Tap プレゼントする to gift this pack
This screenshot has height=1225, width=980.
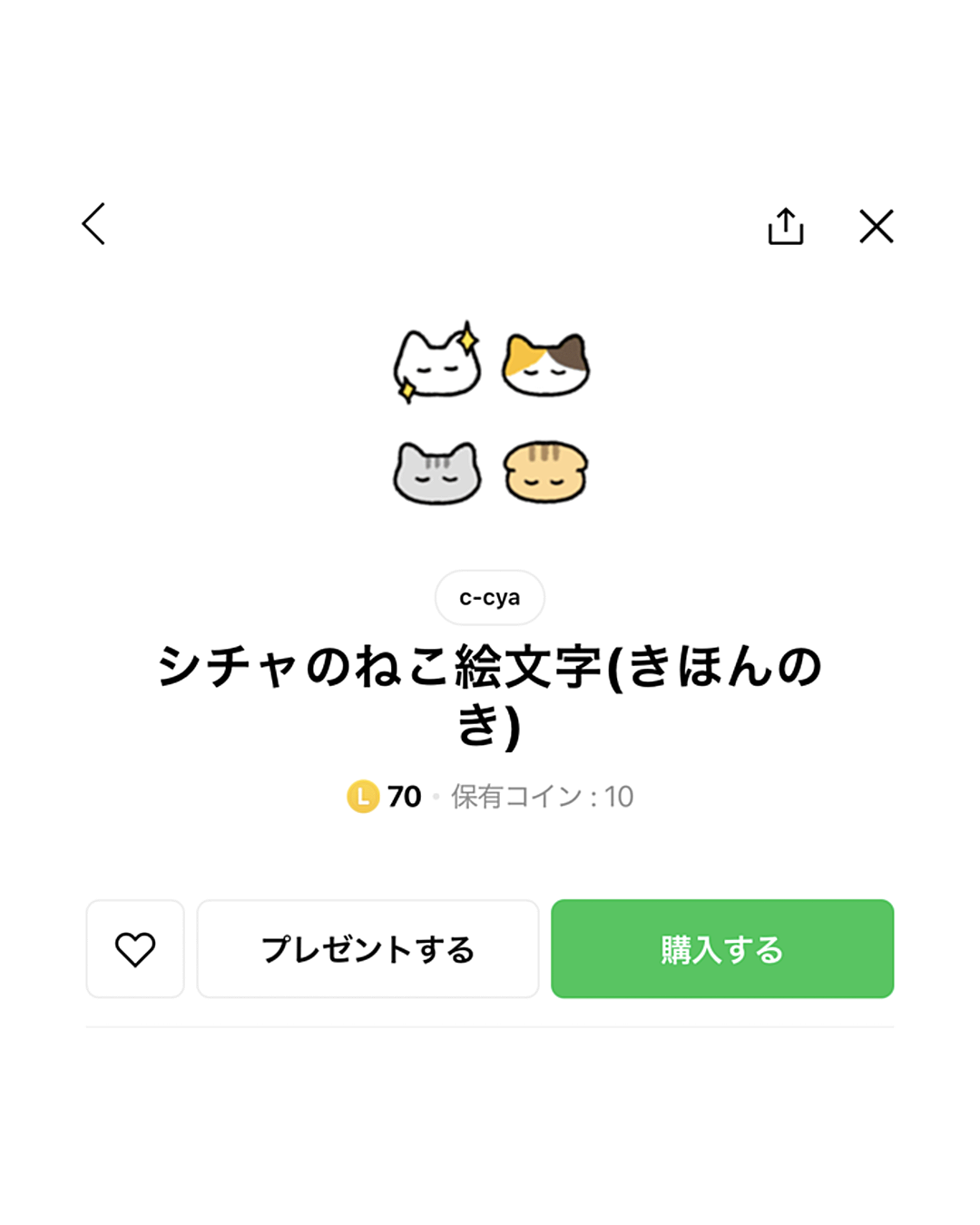coord(367,949)
